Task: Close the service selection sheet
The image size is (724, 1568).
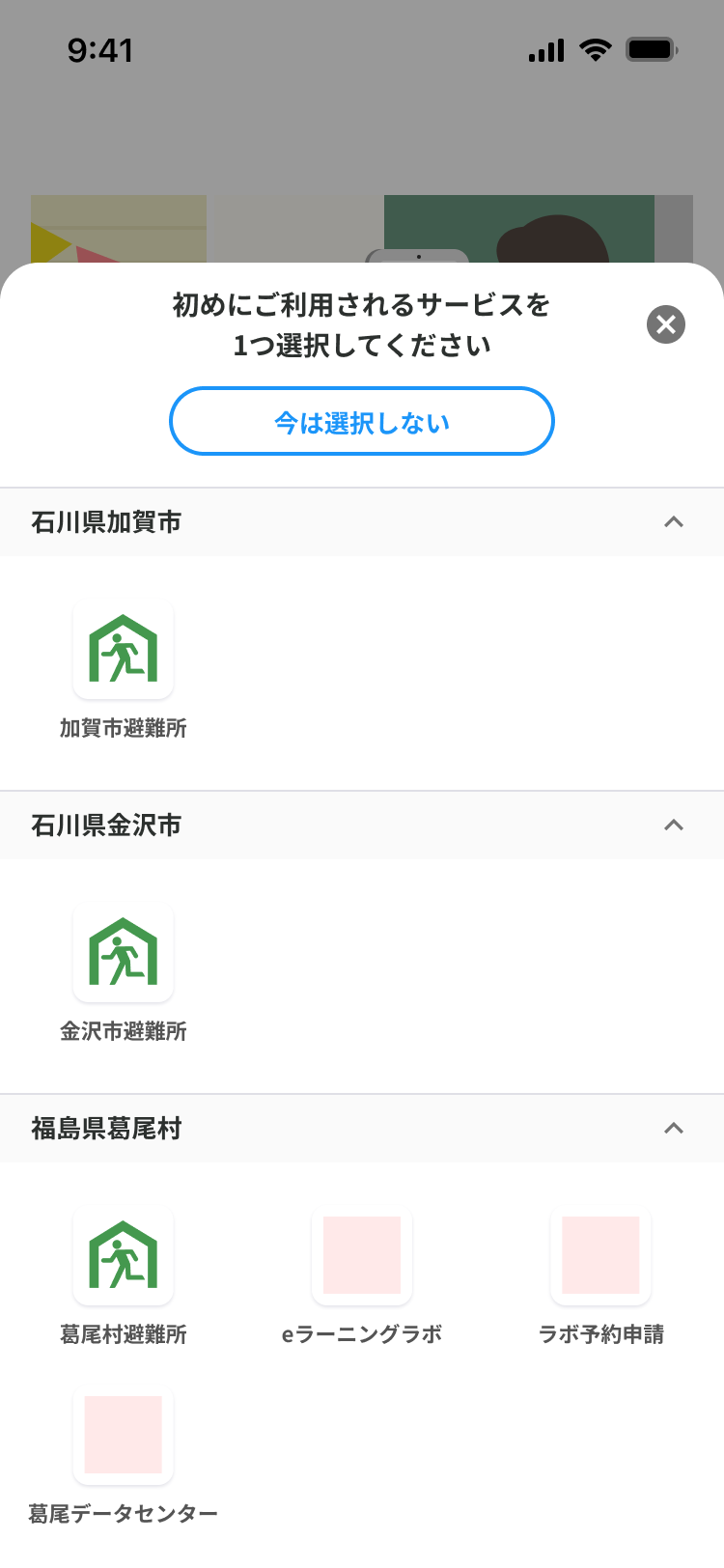Action: [x=666, y=324]
